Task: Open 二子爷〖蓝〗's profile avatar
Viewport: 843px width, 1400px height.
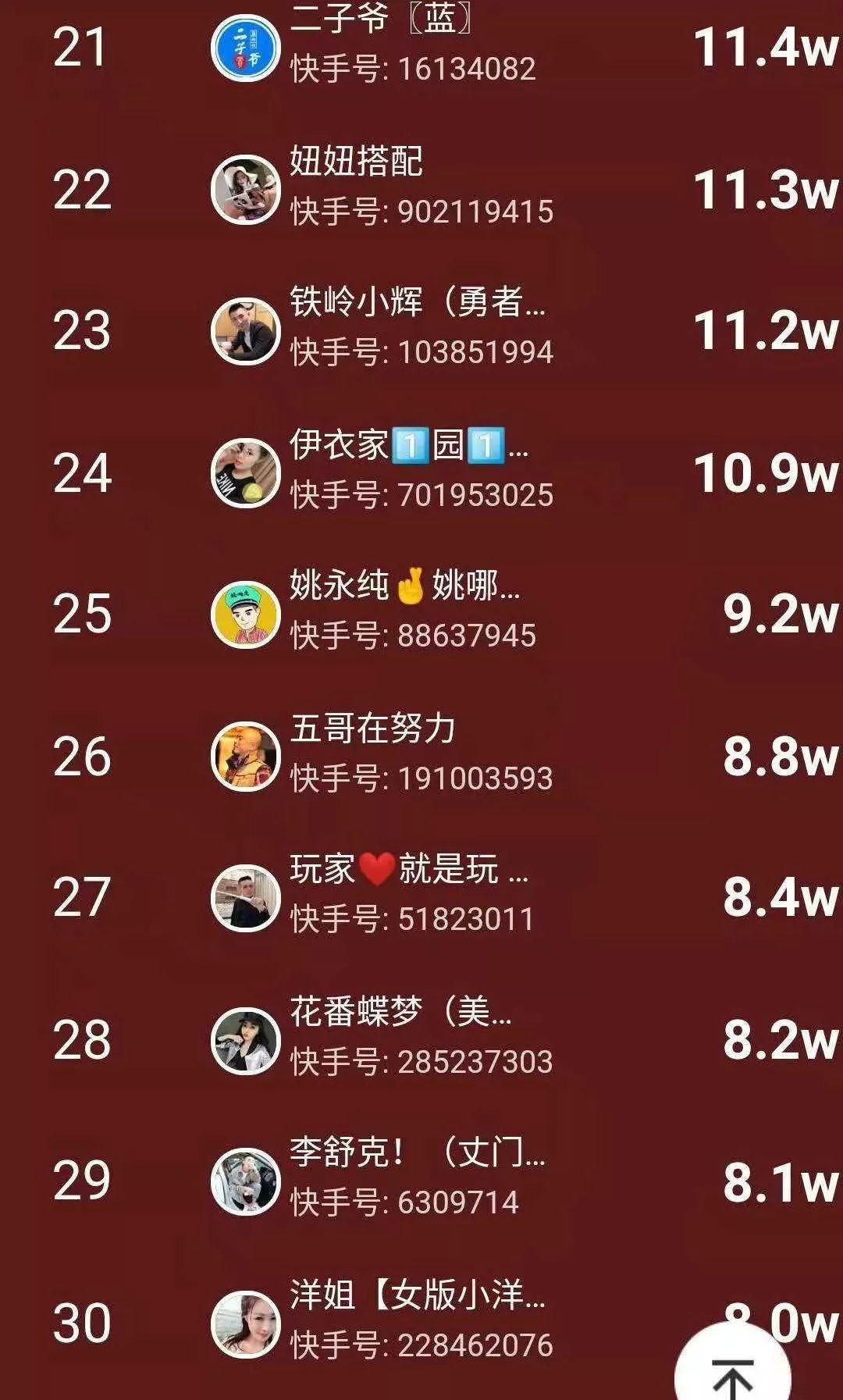Action: [x=243, y=48]
